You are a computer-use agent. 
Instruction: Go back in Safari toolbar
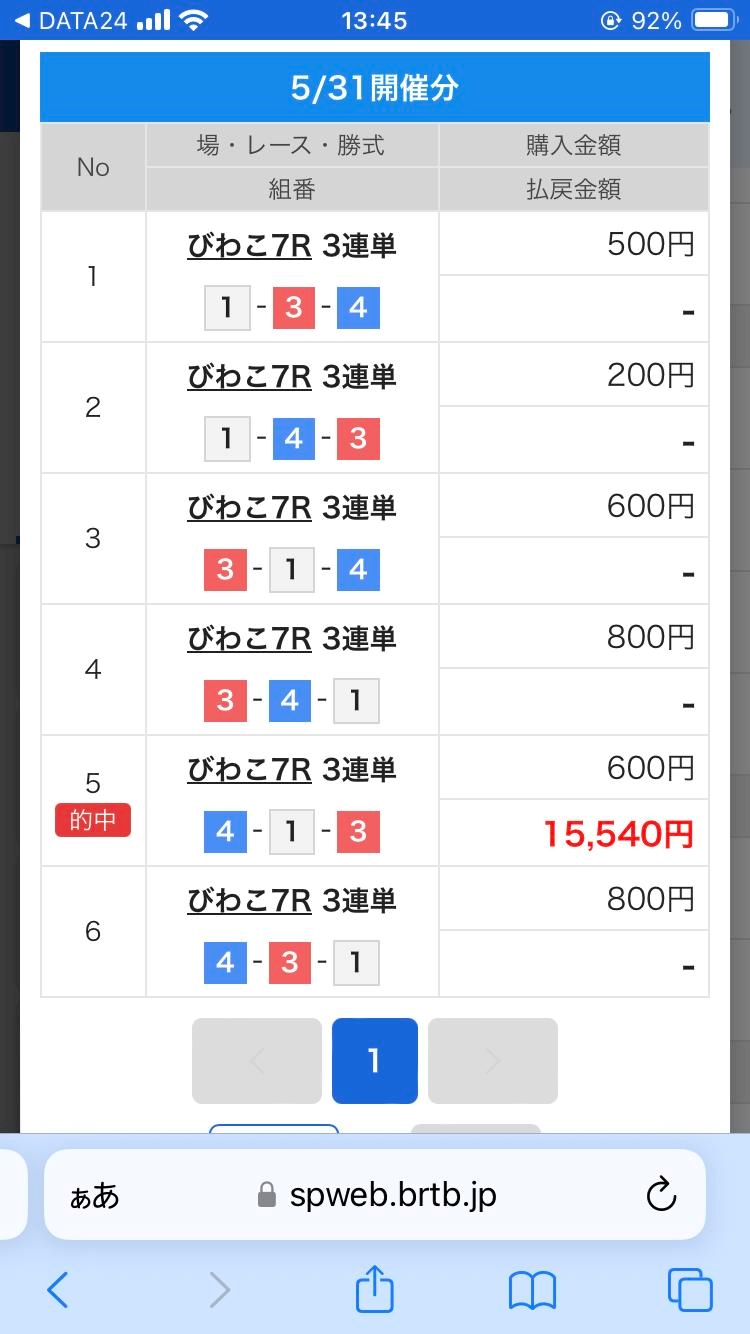[x=58, y=1290]
